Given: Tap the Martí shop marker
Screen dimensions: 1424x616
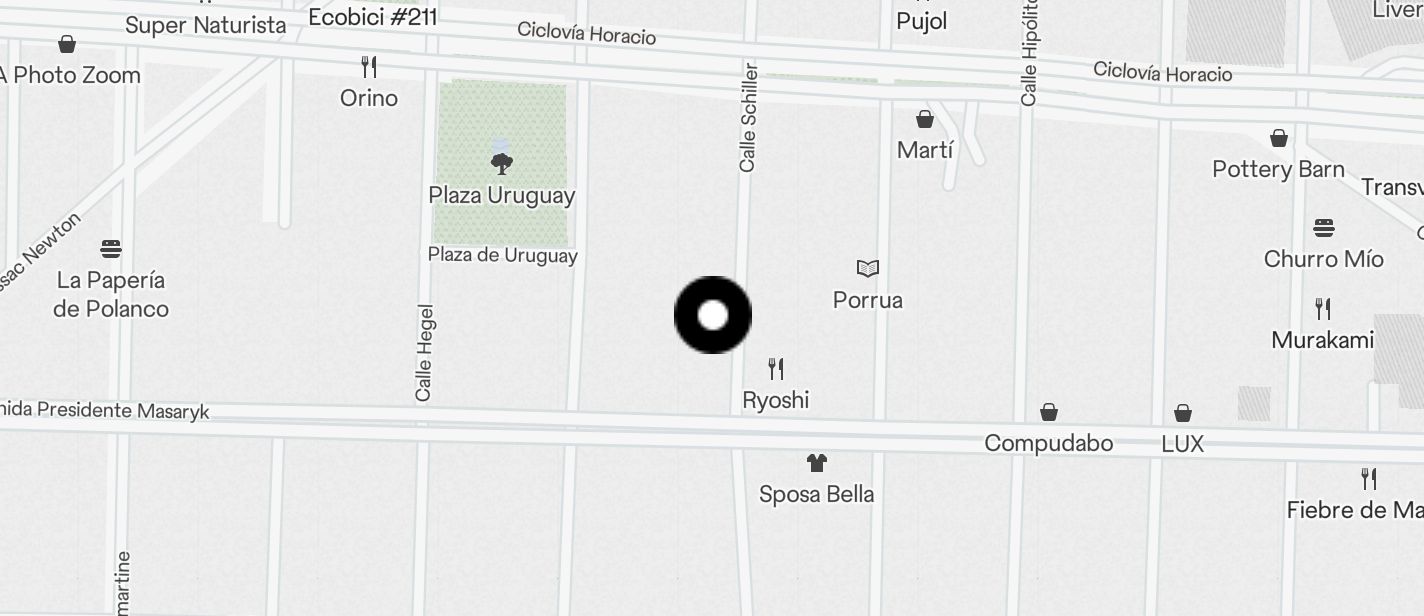Looking at the screenshot, I should point(925,120).
